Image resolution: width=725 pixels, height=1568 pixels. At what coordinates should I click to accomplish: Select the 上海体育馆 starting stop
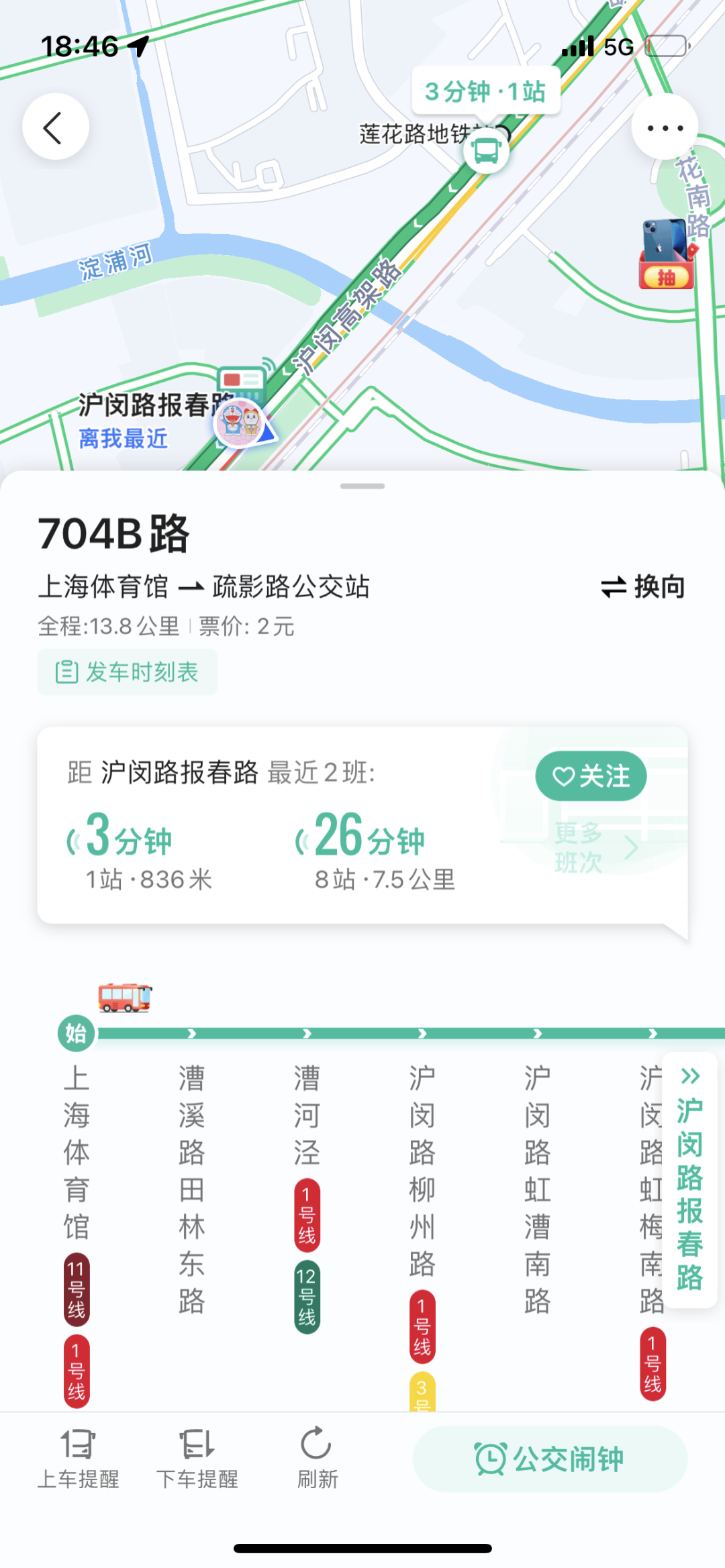pos(76,1151)
